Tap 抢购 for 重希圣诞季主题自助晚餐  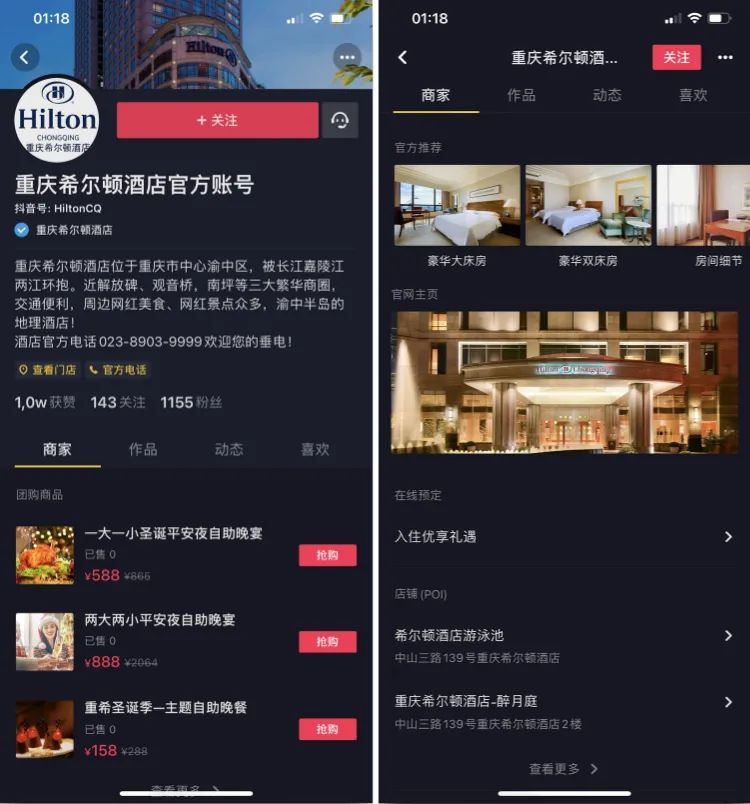pyautogui.click(x=327, y=729)
